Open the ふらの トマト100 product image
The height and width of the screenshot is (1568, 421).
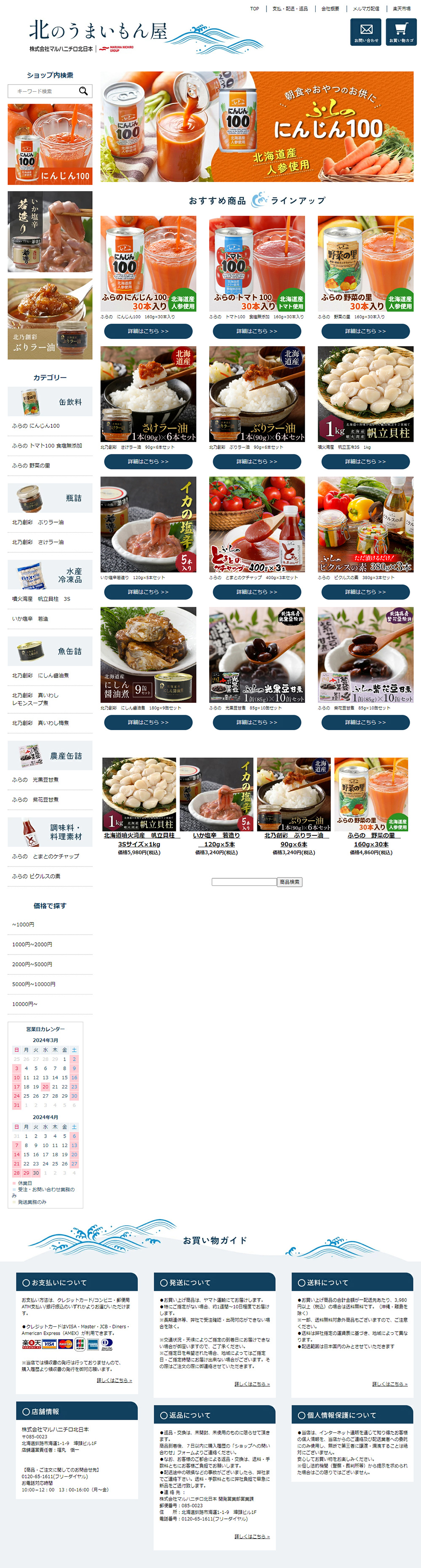point(257,264)
